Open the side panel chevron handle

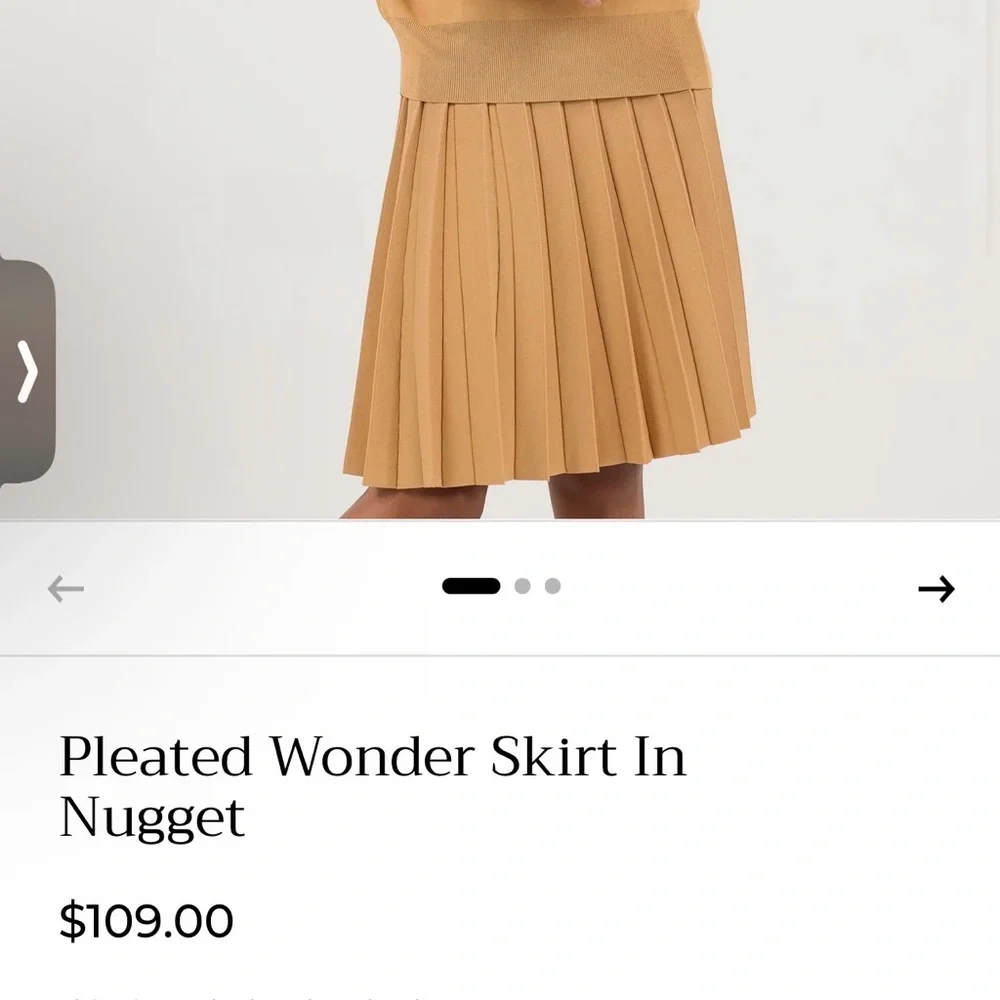click(27, 372)
